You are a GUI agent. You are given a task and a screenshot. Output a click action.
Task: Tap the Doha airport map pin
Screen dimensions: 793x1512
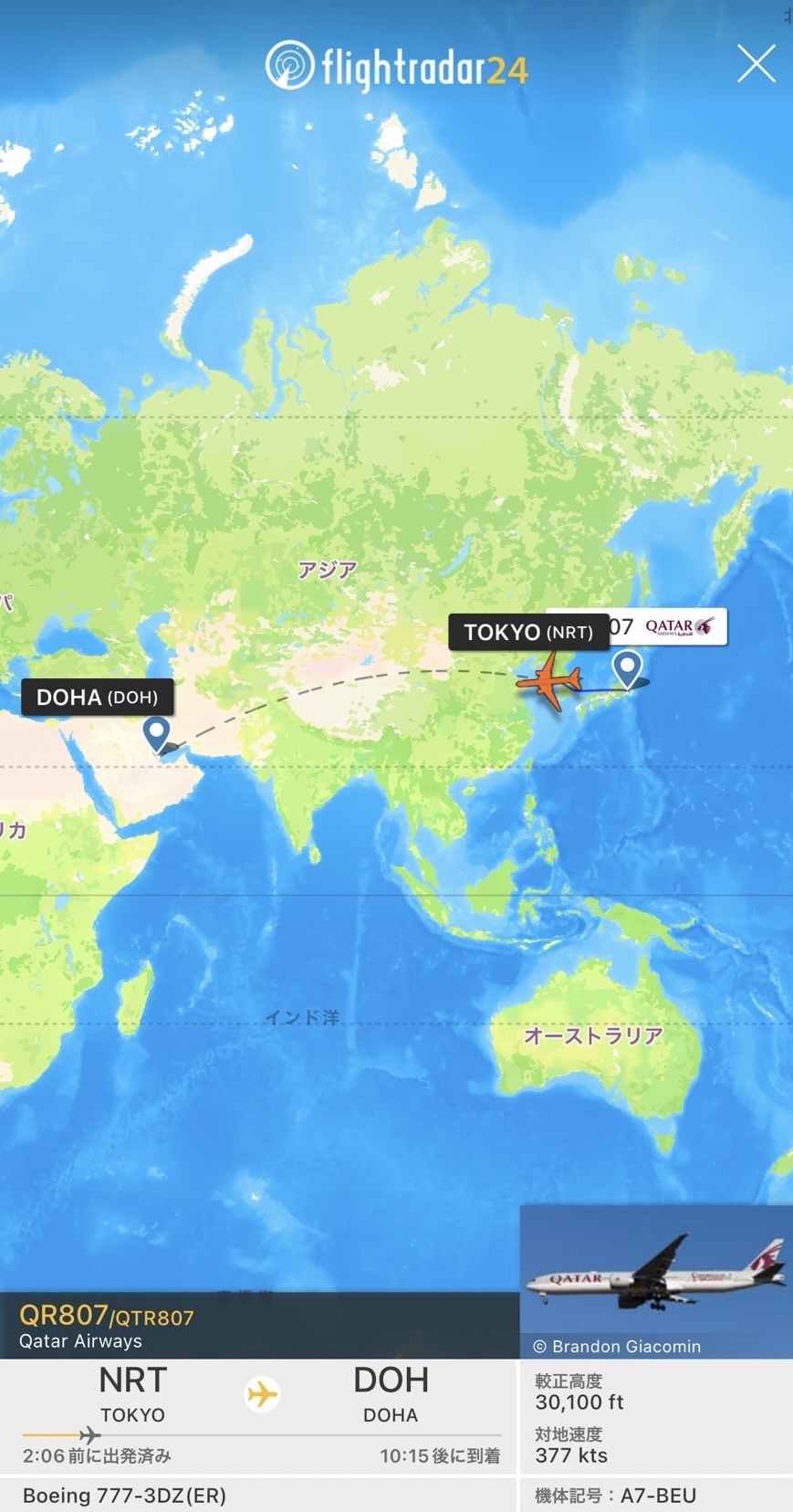point(157,734)
